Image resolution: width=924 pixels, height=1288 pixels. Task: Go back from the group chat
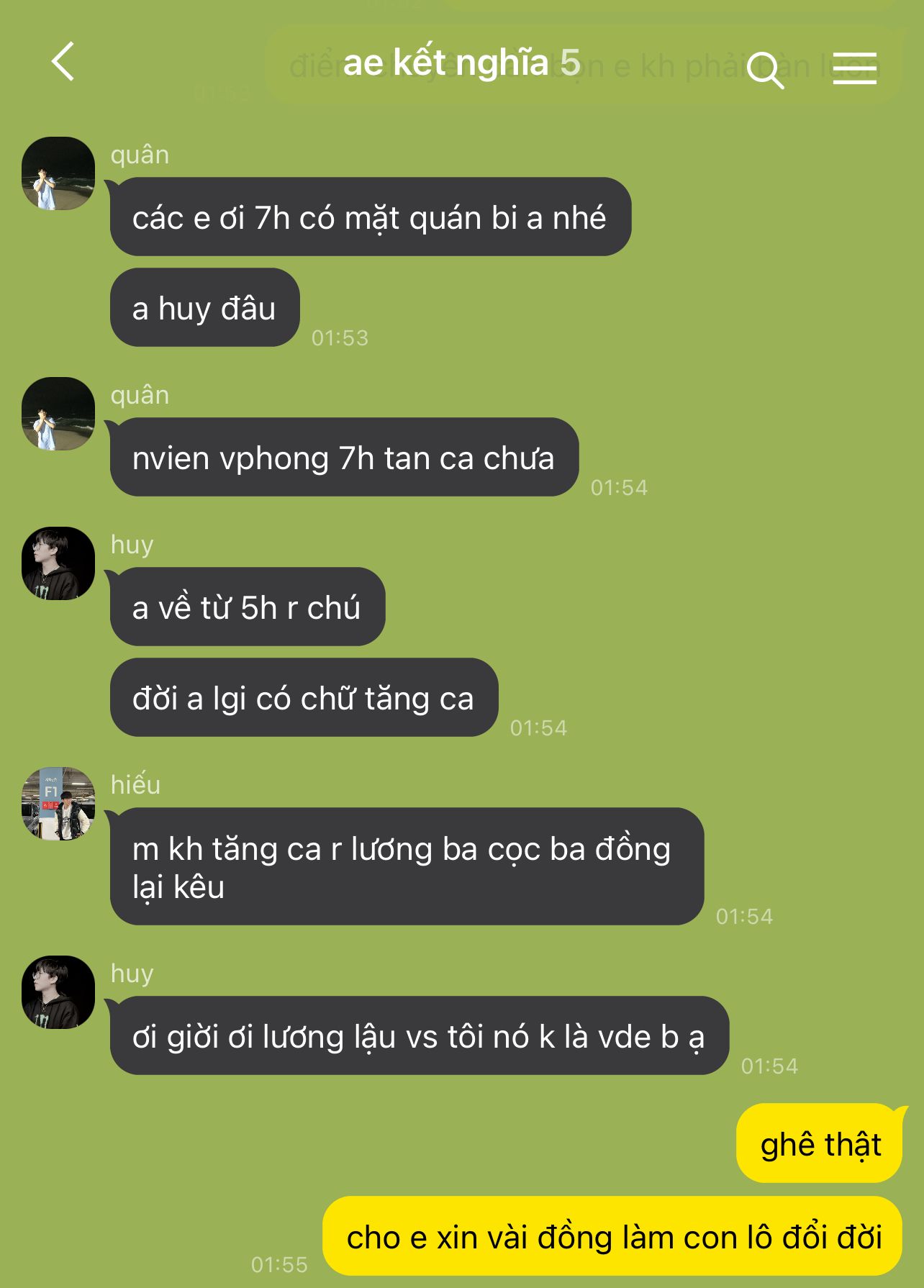point(63,62)
